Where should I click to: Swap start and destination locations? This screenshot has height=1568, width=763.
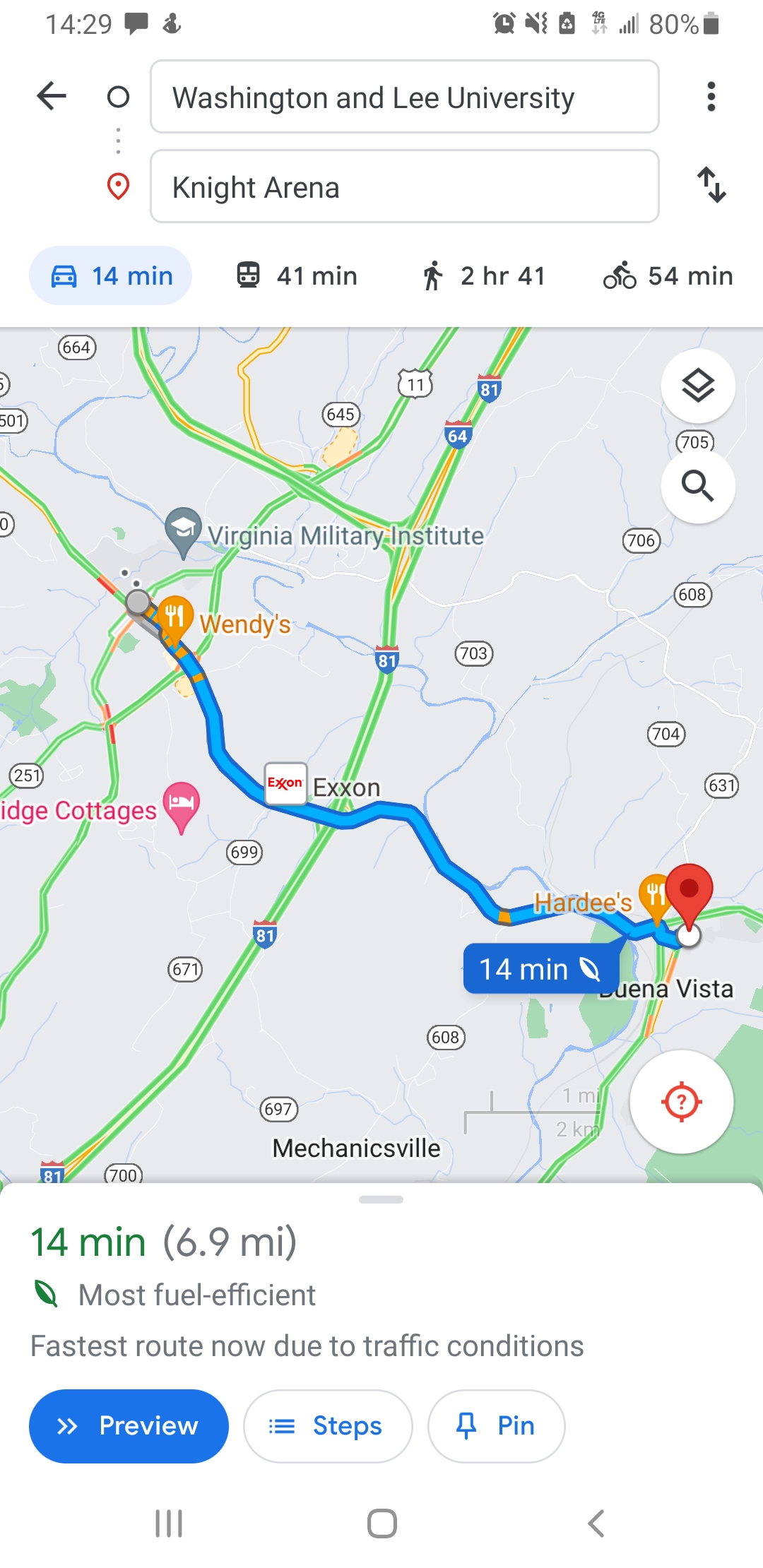pyautogui.click(x=711, y=185)
